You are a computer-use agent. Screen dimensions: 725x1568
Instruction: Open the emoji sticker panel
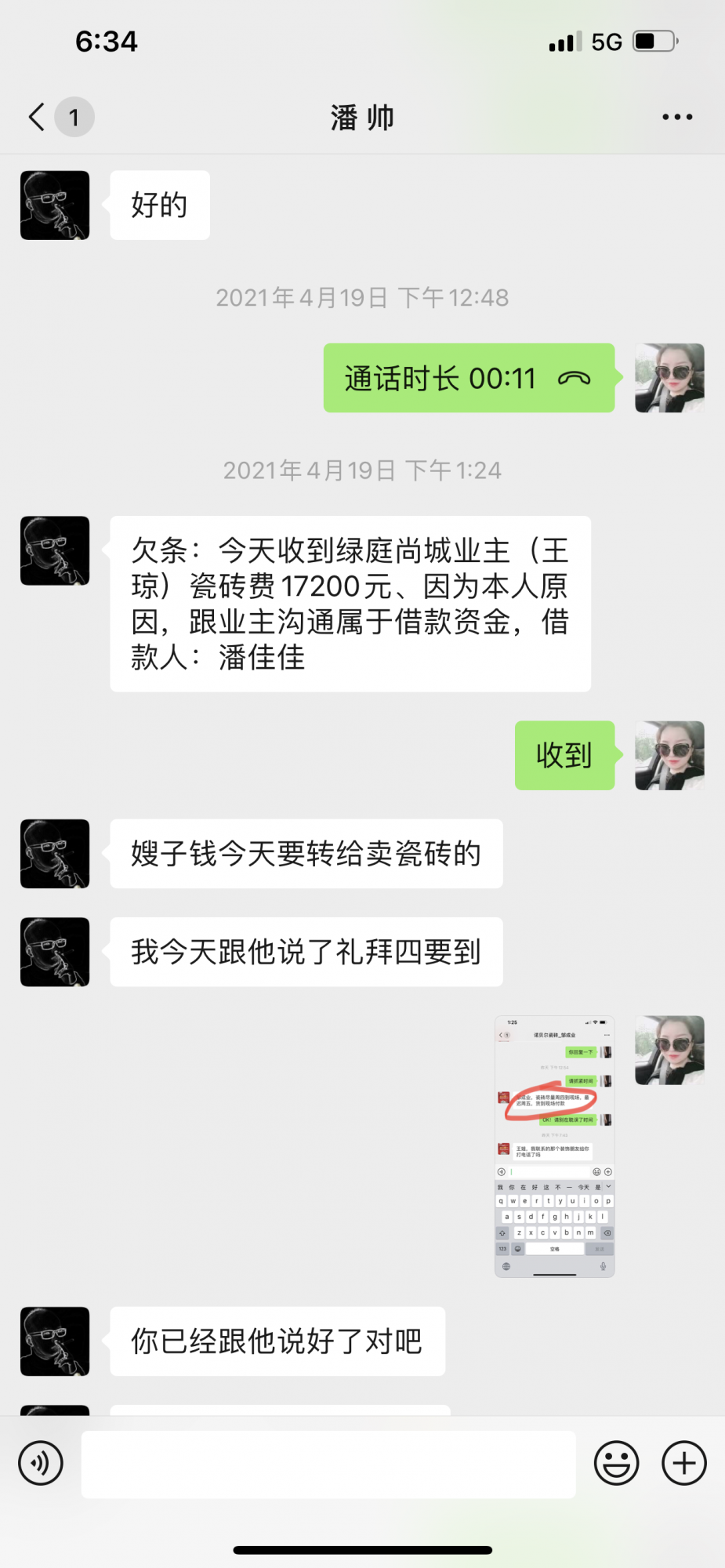616,1463
